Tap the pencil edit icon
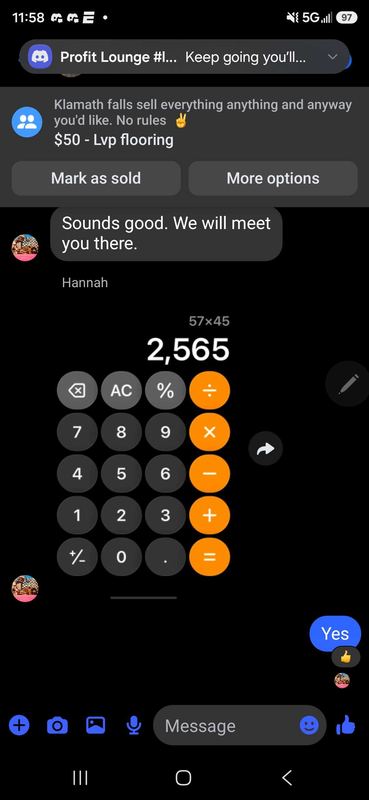369x800 pixels. [349, 383]
